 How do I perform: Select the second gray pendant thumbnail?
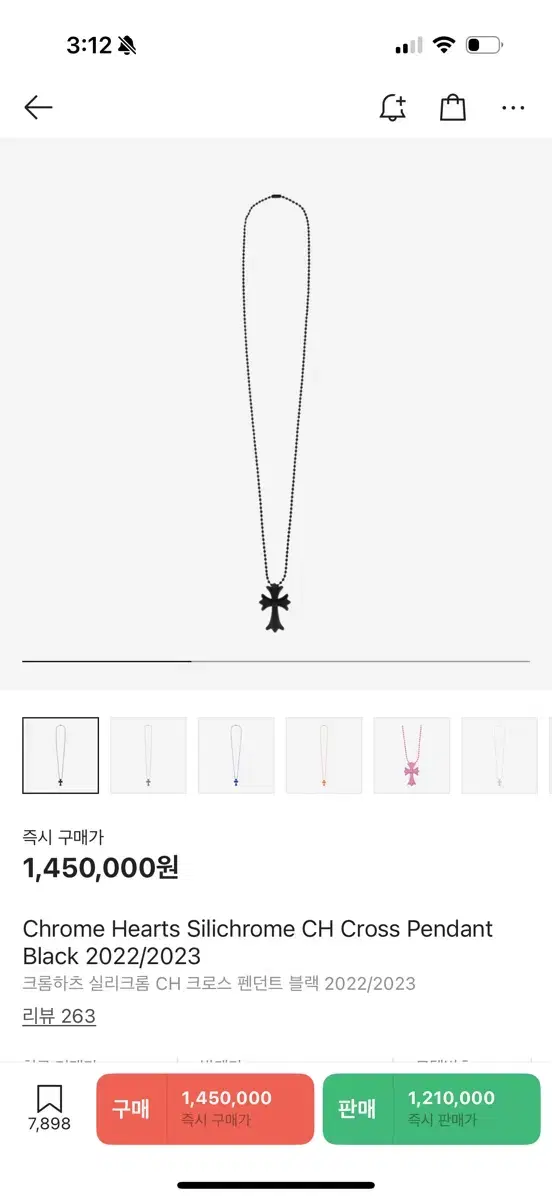148,756
